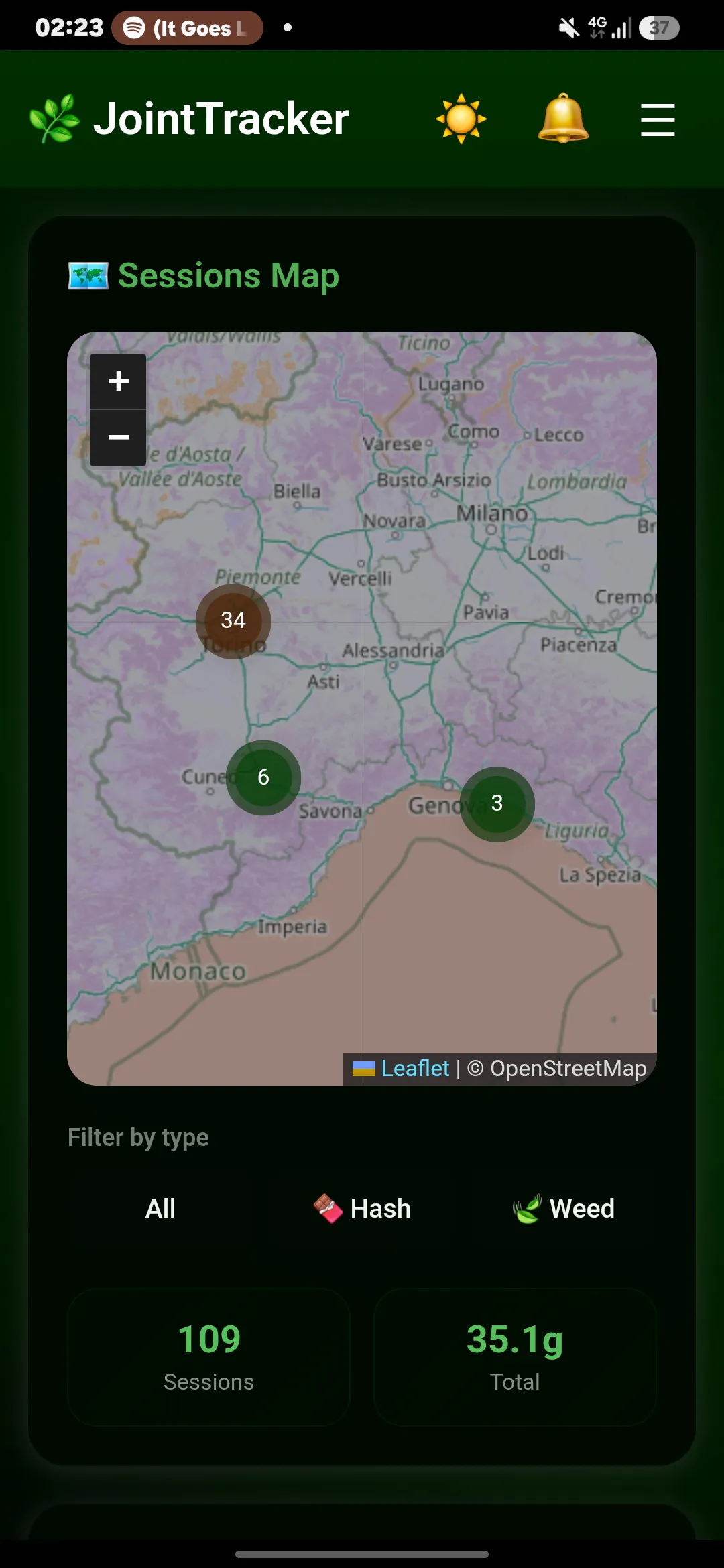724x1568 pixels.
Task: Select the All filter
Action: (x=161, y=1209)
